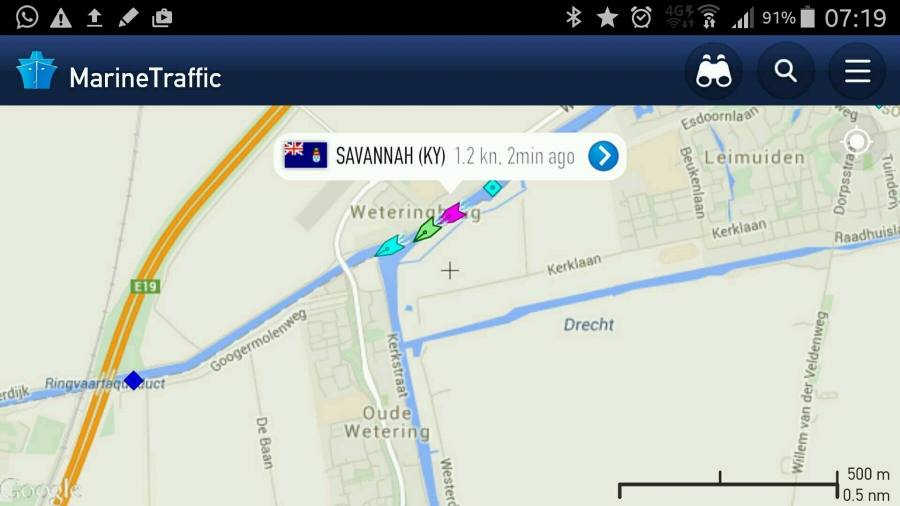Open the search function
This screenshot has width=900, height=506.
click(786, 72)
